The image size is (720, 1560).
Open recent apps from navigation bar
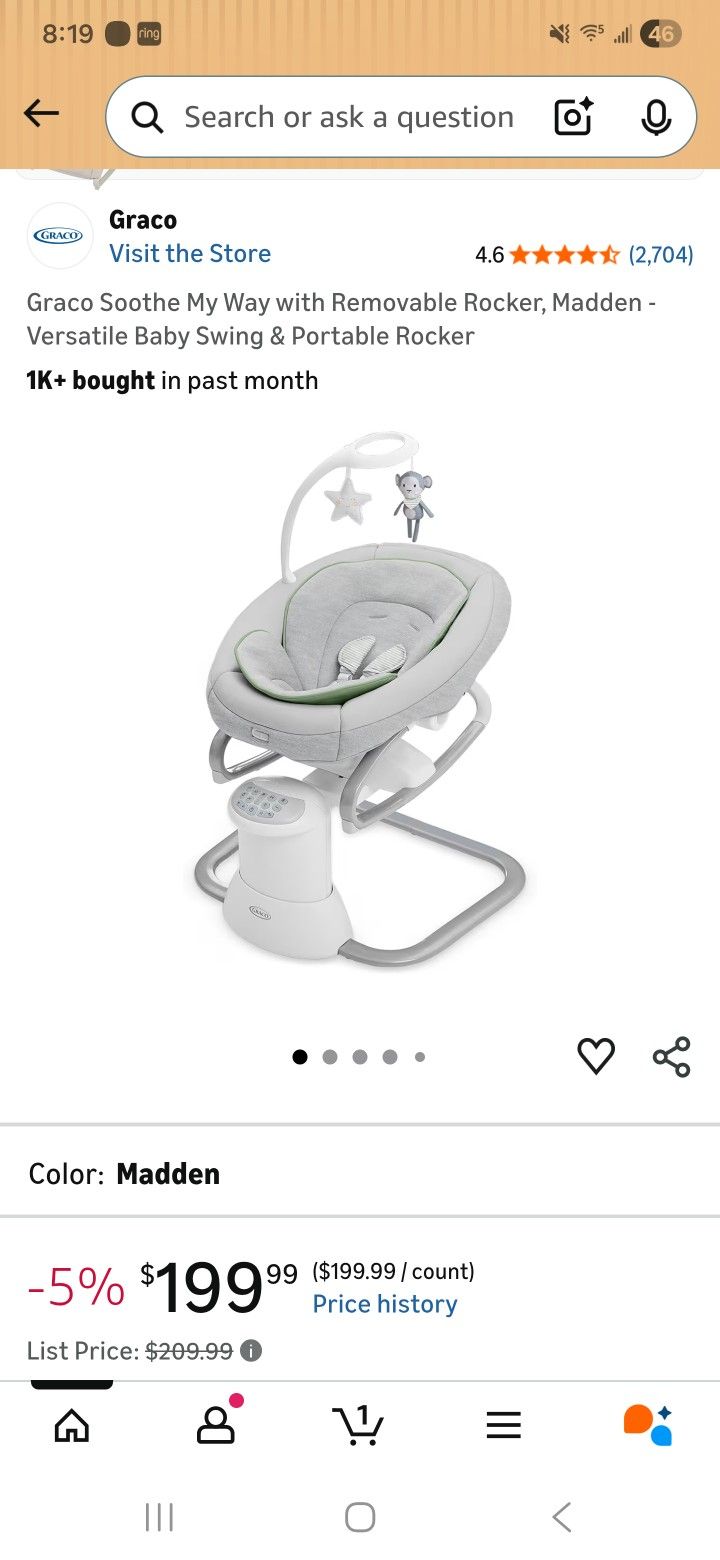pos(159,1517)
